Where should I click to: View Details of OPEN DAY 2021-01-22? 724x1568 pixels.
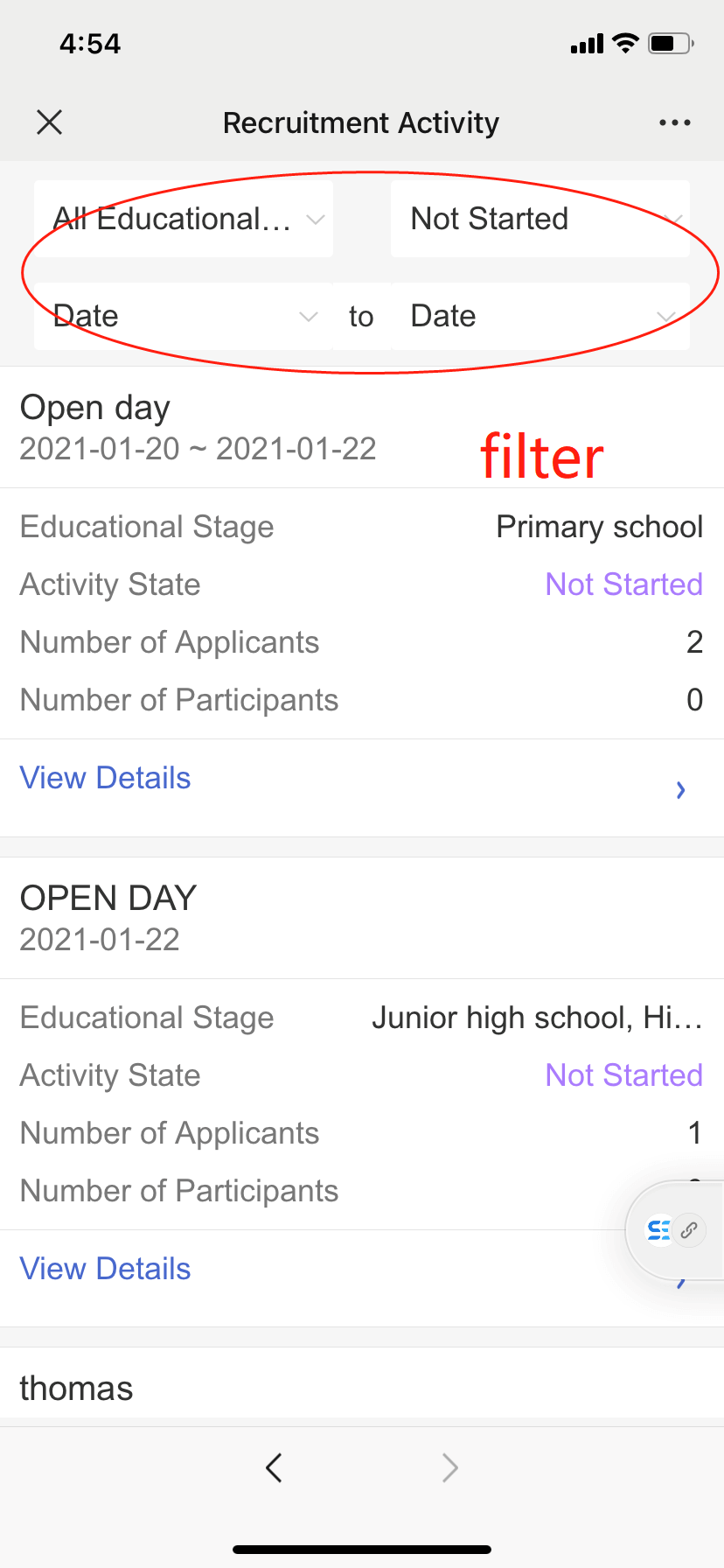click(x=105, y=1269)
